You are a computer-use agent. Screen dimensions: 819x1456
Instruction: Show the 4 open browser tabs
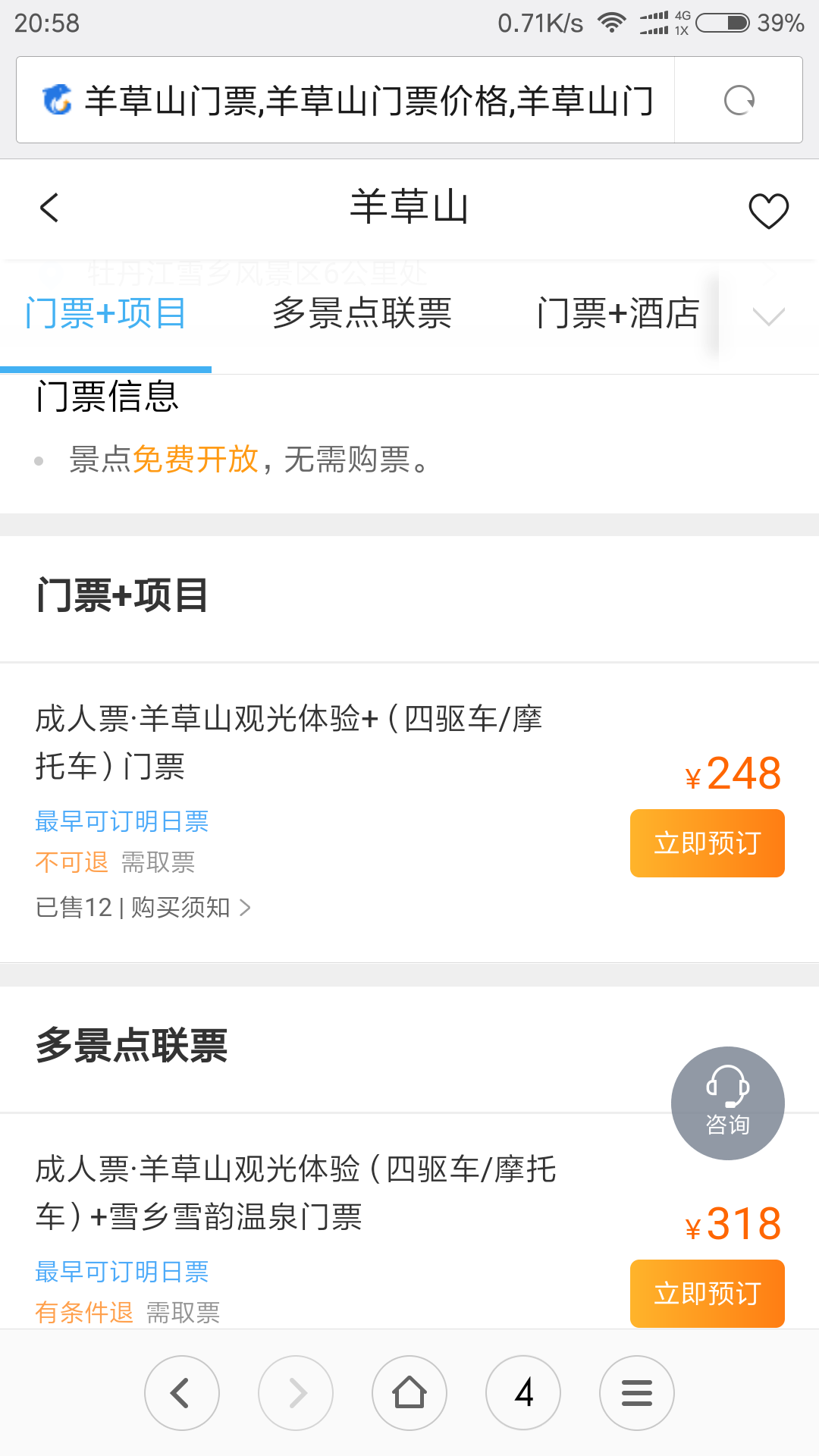point(523,1393)
